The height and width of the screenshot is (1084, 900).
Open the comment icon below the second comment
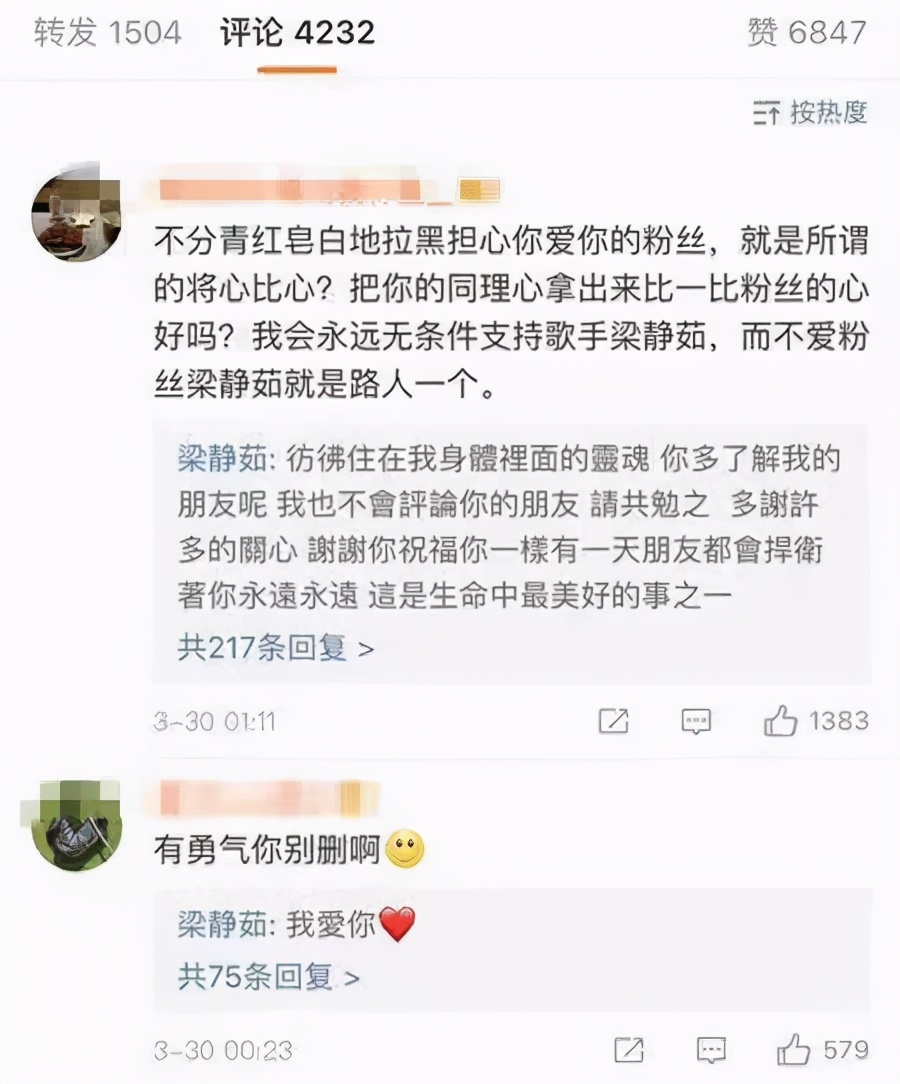coord(711,1051)
